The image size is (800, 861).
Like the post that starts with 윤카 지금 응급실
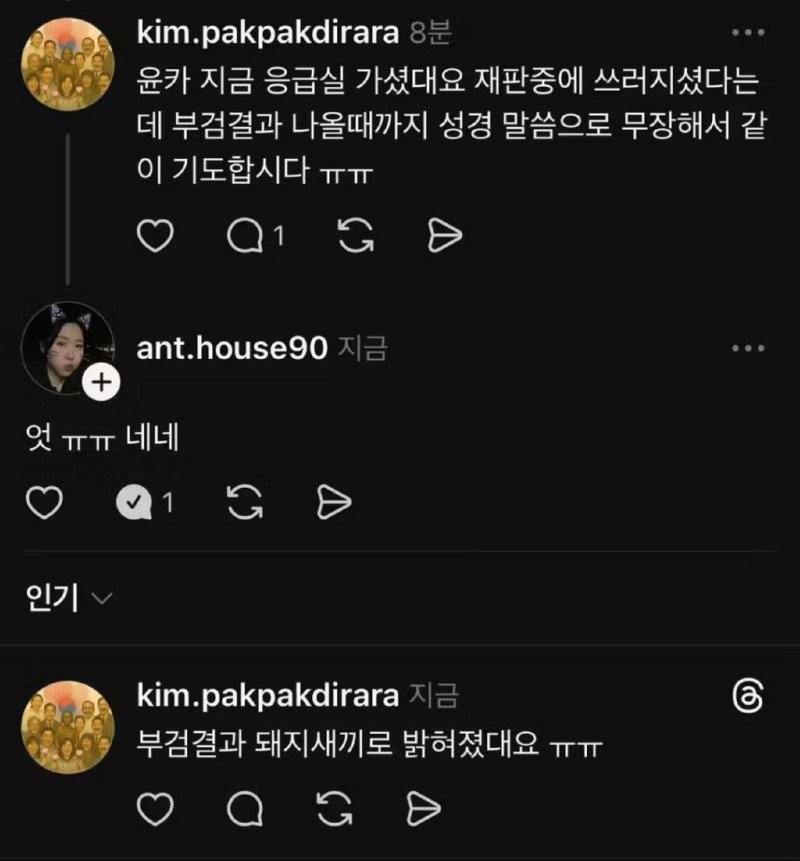(x=154, y=235)
